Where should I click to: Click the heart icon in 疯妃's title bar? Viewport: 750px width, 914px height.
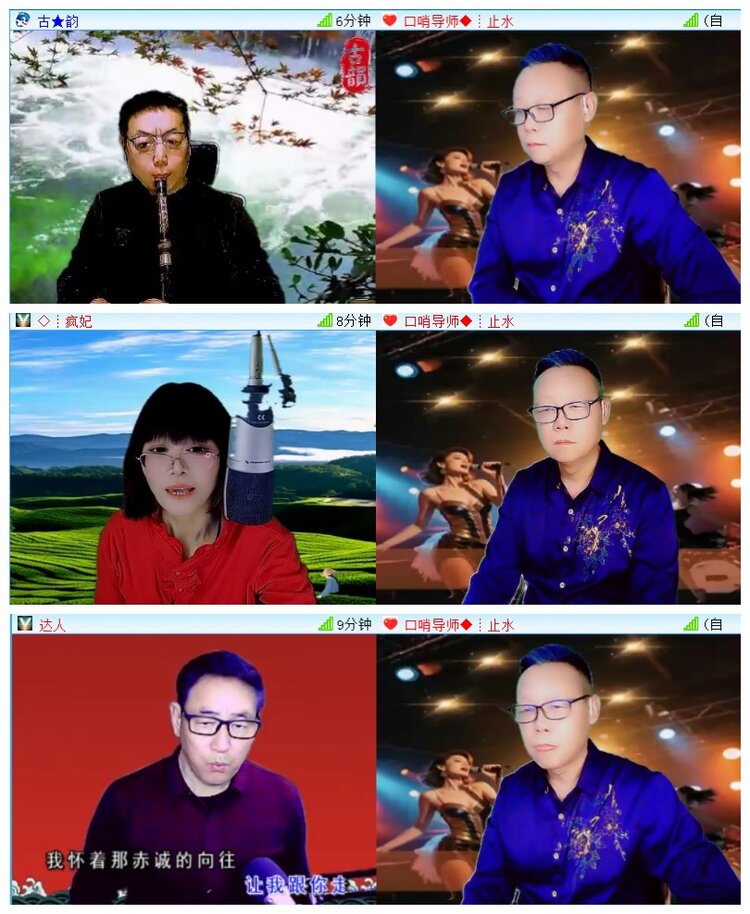[x=392, y=322]
